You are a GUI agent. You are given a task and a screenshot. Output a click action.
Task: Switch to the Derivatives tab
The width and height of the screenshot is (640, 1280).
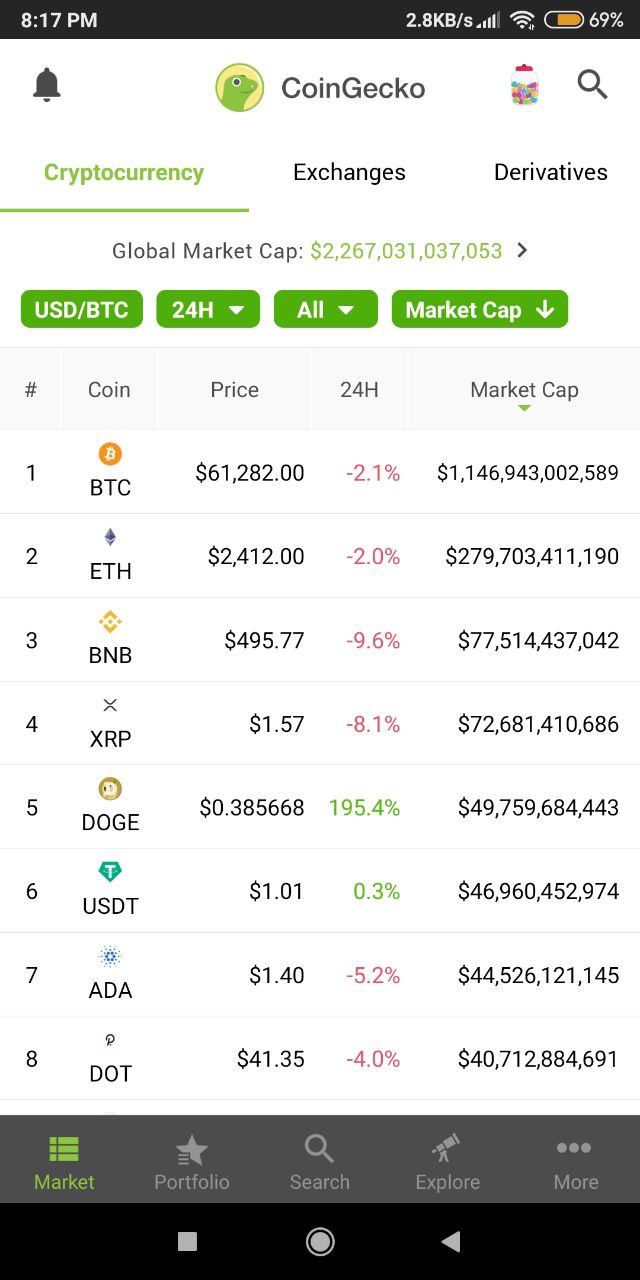(x=550, y=172)
